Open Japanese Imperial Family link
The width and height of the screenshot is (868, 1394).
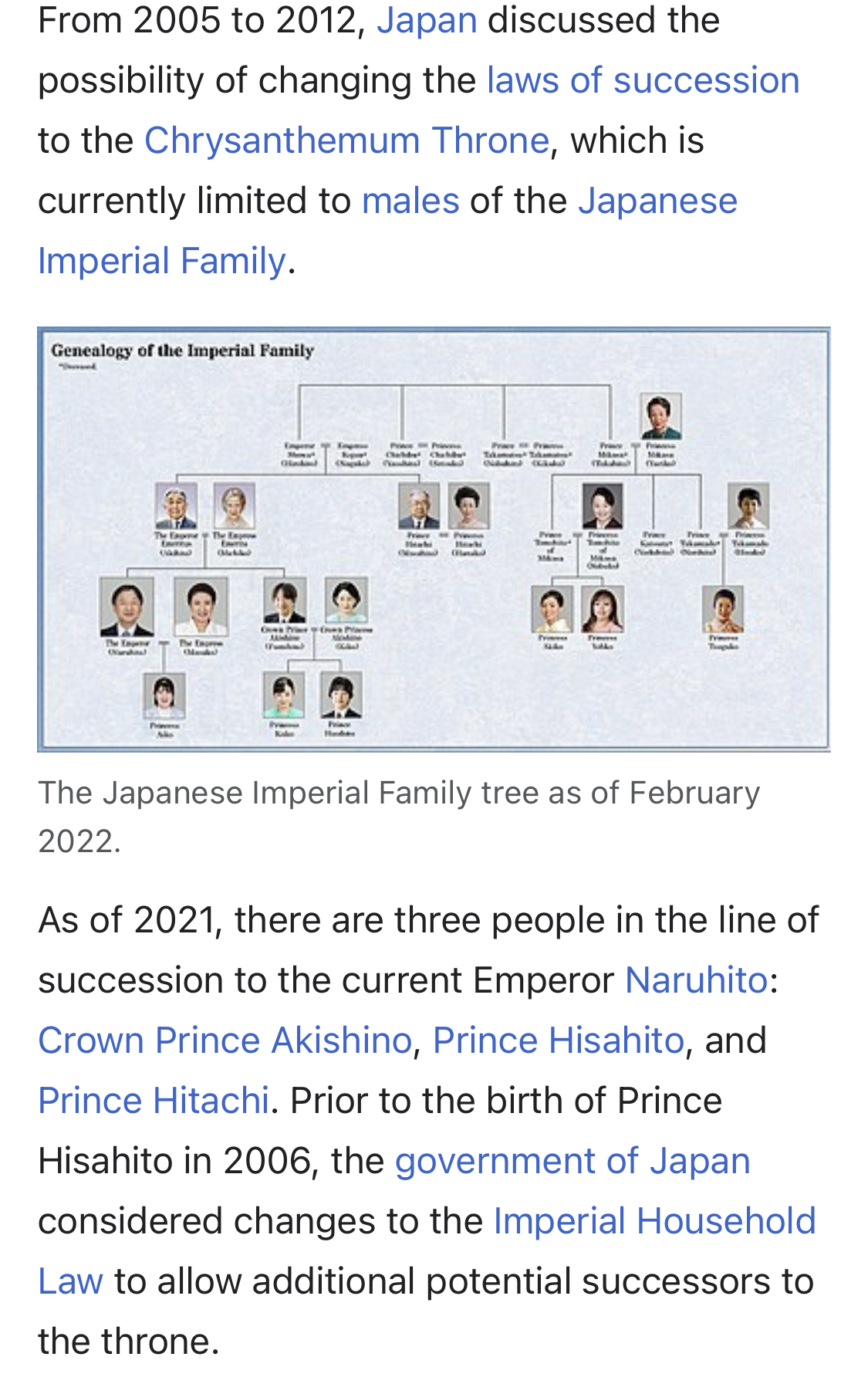[x=387, y=231]
